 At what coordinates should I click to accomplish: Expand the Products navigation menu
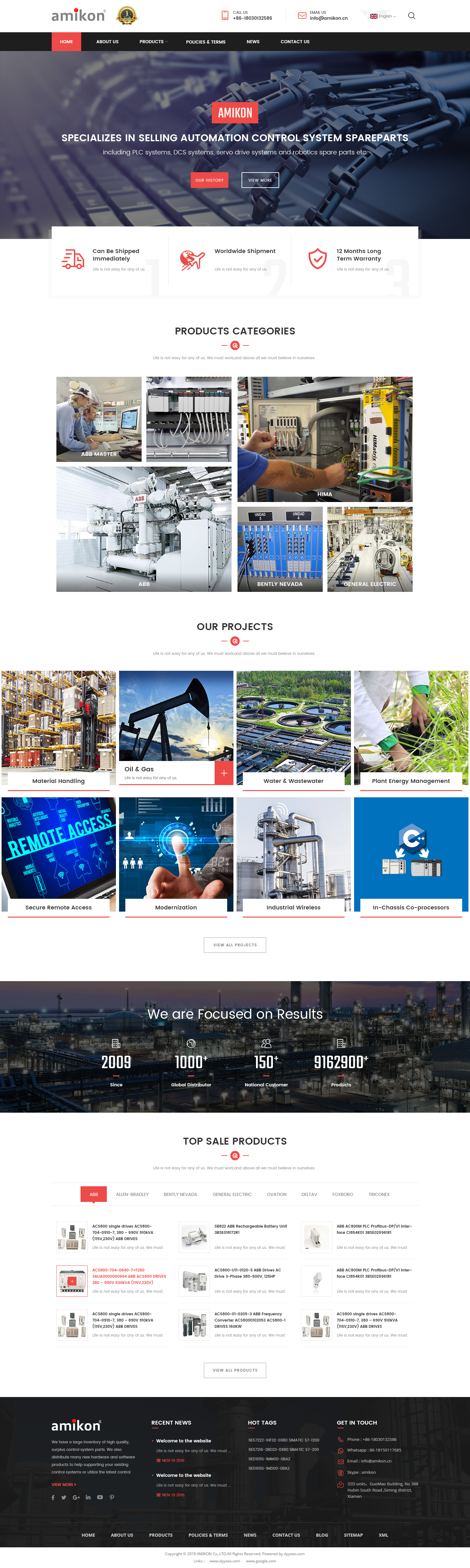pyautogui.click(x=153, y=42)
